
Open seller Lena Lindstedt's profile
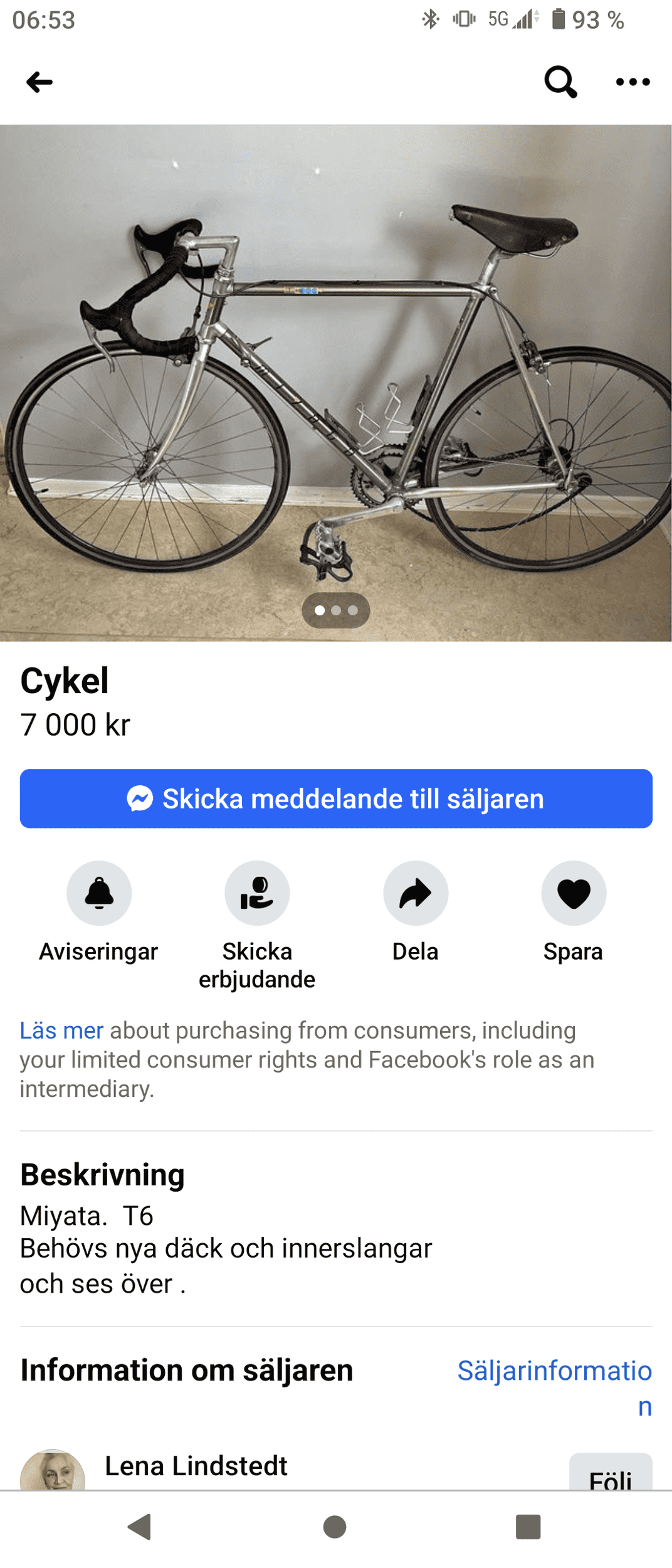tap(196, 1466)
